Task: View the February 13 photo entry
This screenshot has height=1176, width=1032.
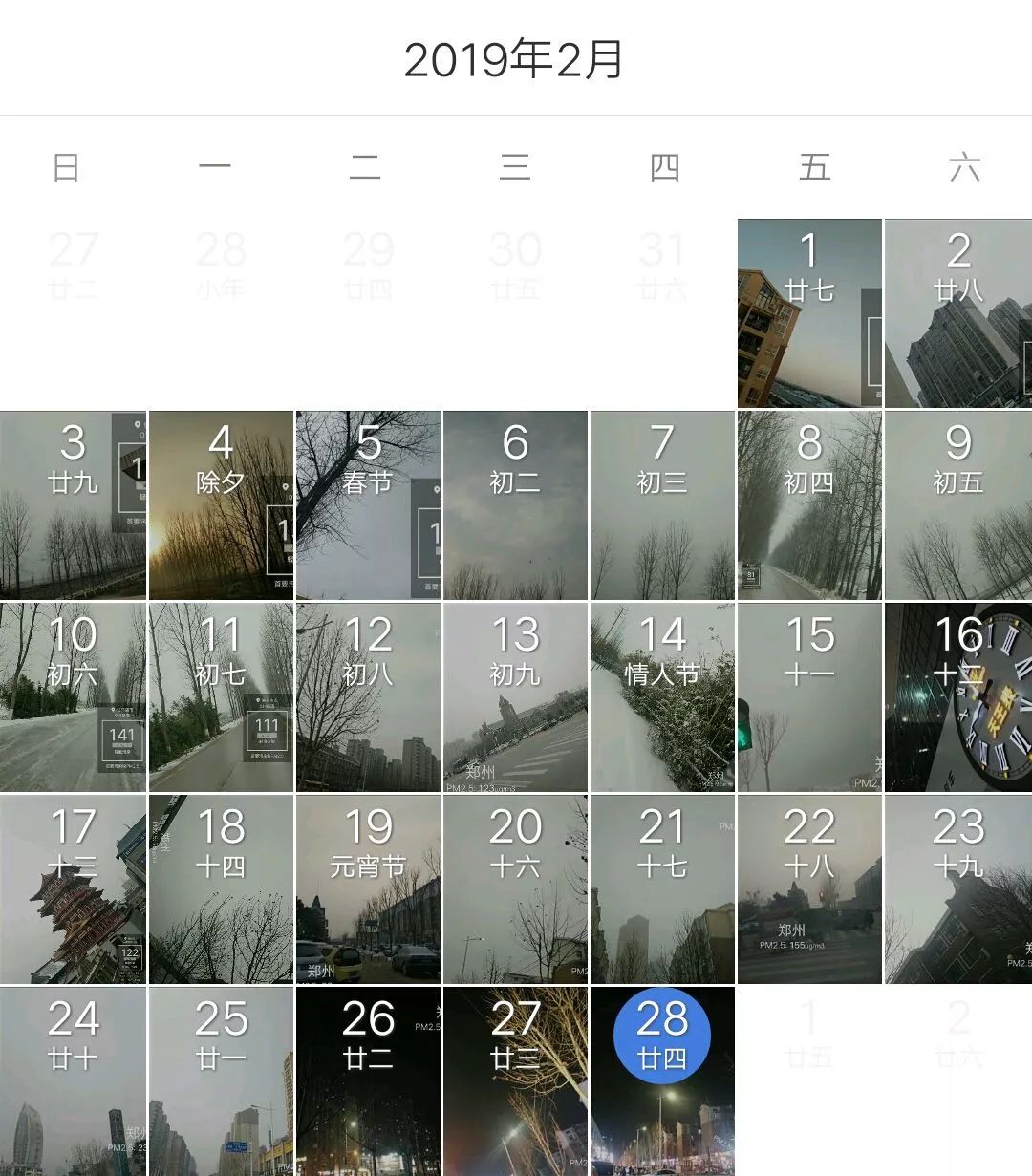Action: click(x=515, y=697)
